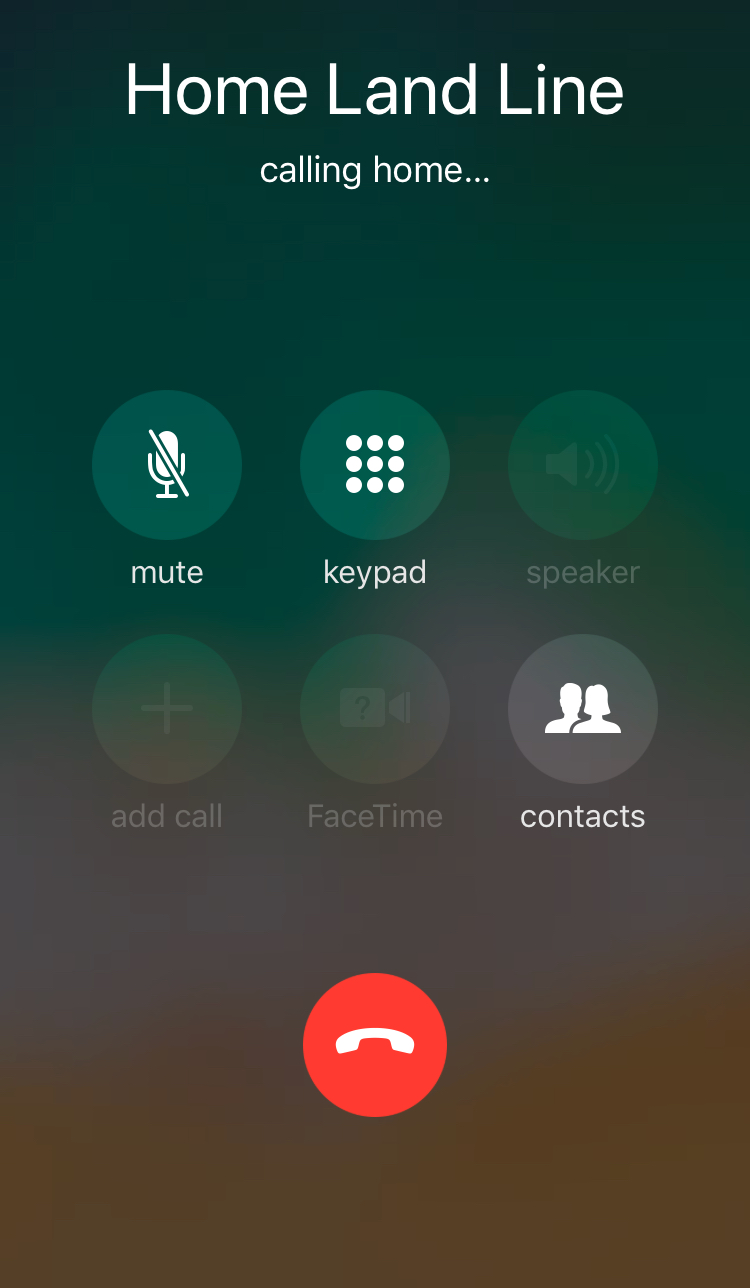
Task: Tap the add call button
Action: pos(167,708)
